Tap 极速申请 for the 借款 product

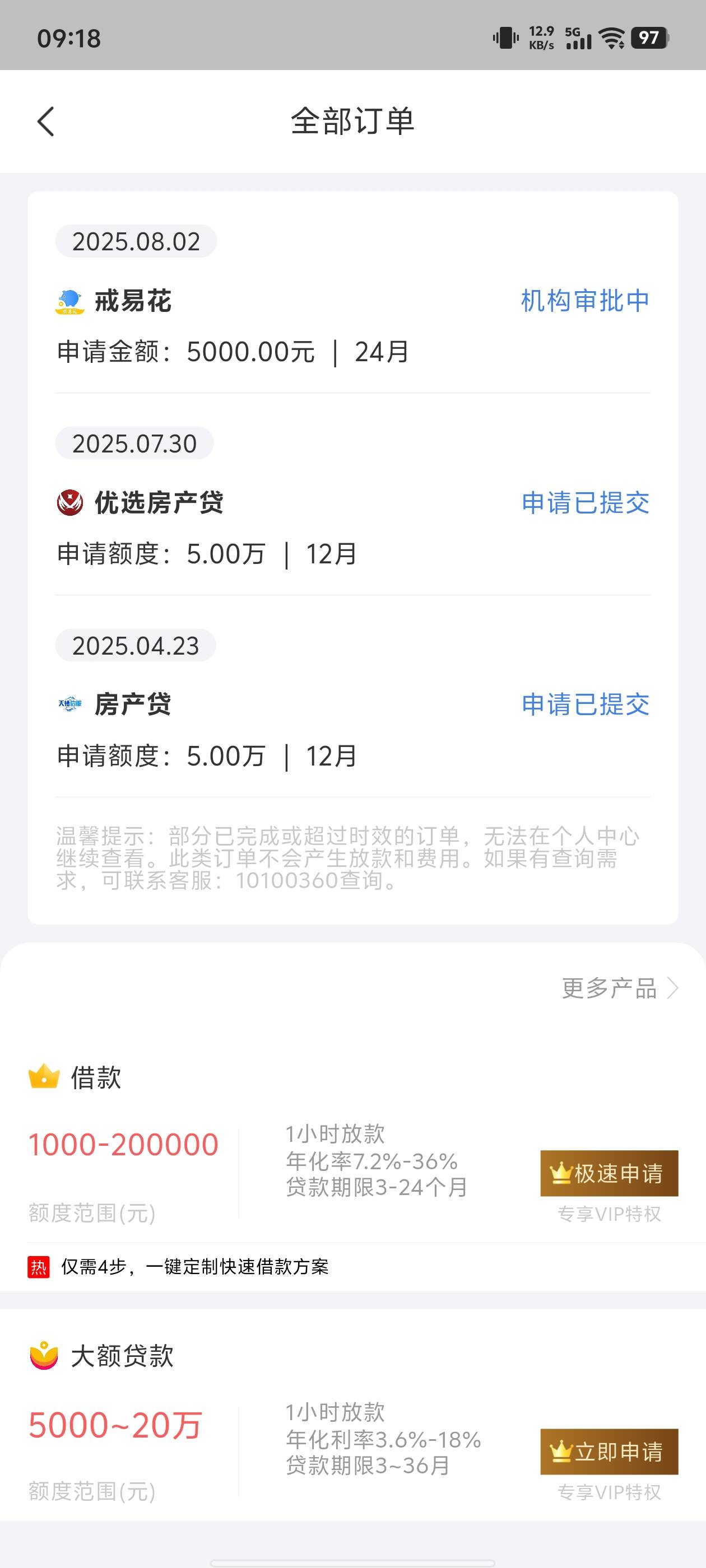(609, 1173)
